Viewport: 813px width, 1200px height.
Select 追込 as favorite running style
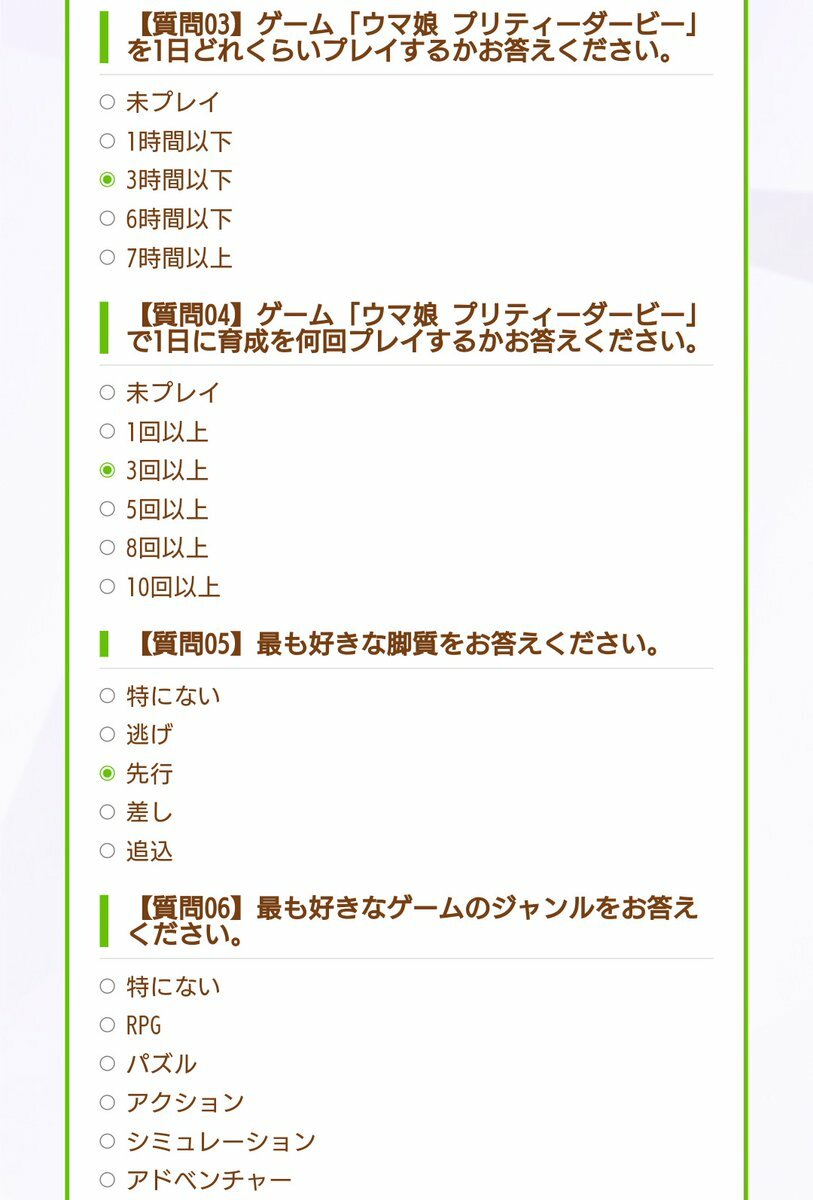(108, 851)
